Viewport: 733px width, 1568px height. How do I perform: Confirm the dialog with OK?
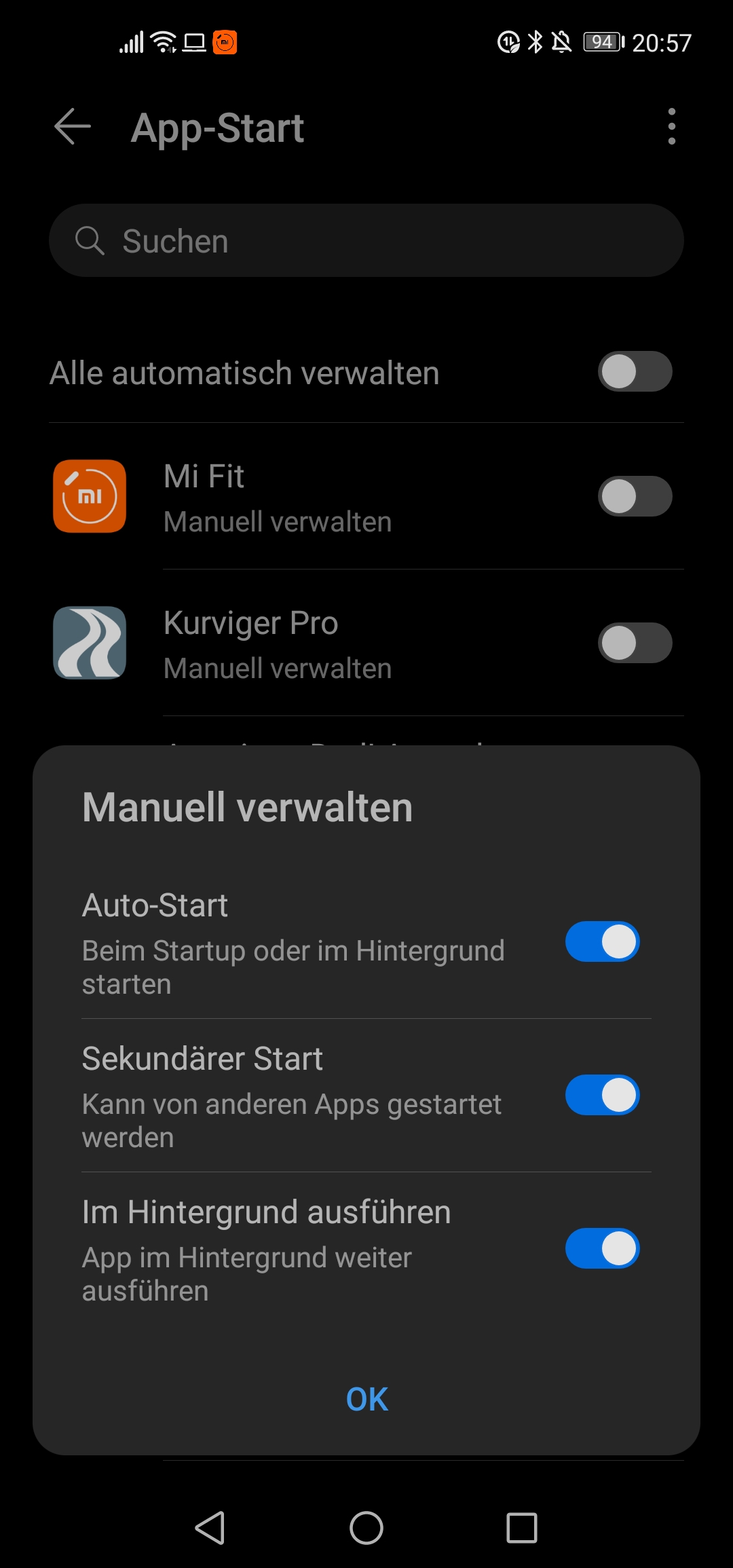point(366,1399)
